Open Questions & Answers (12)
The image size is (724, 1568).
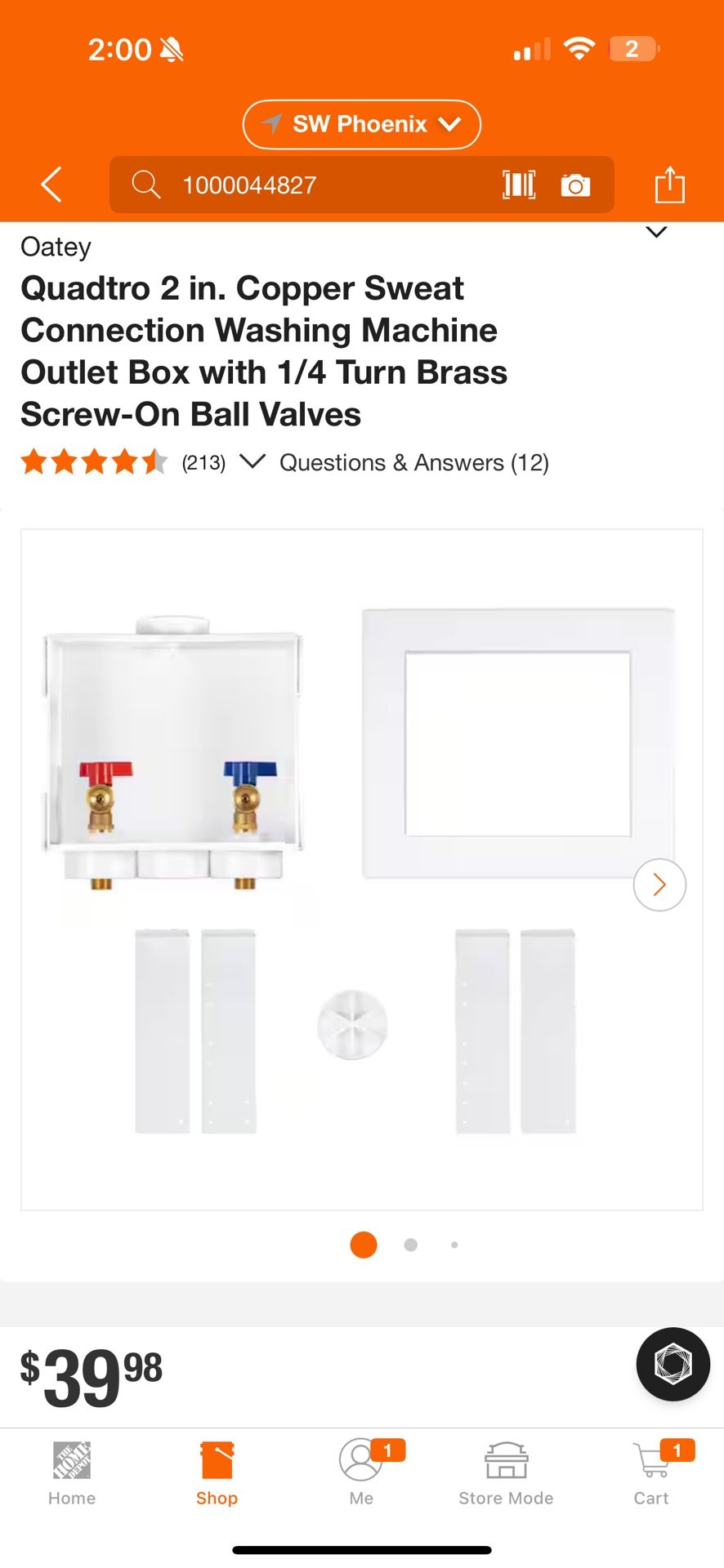tap(413, 463)
